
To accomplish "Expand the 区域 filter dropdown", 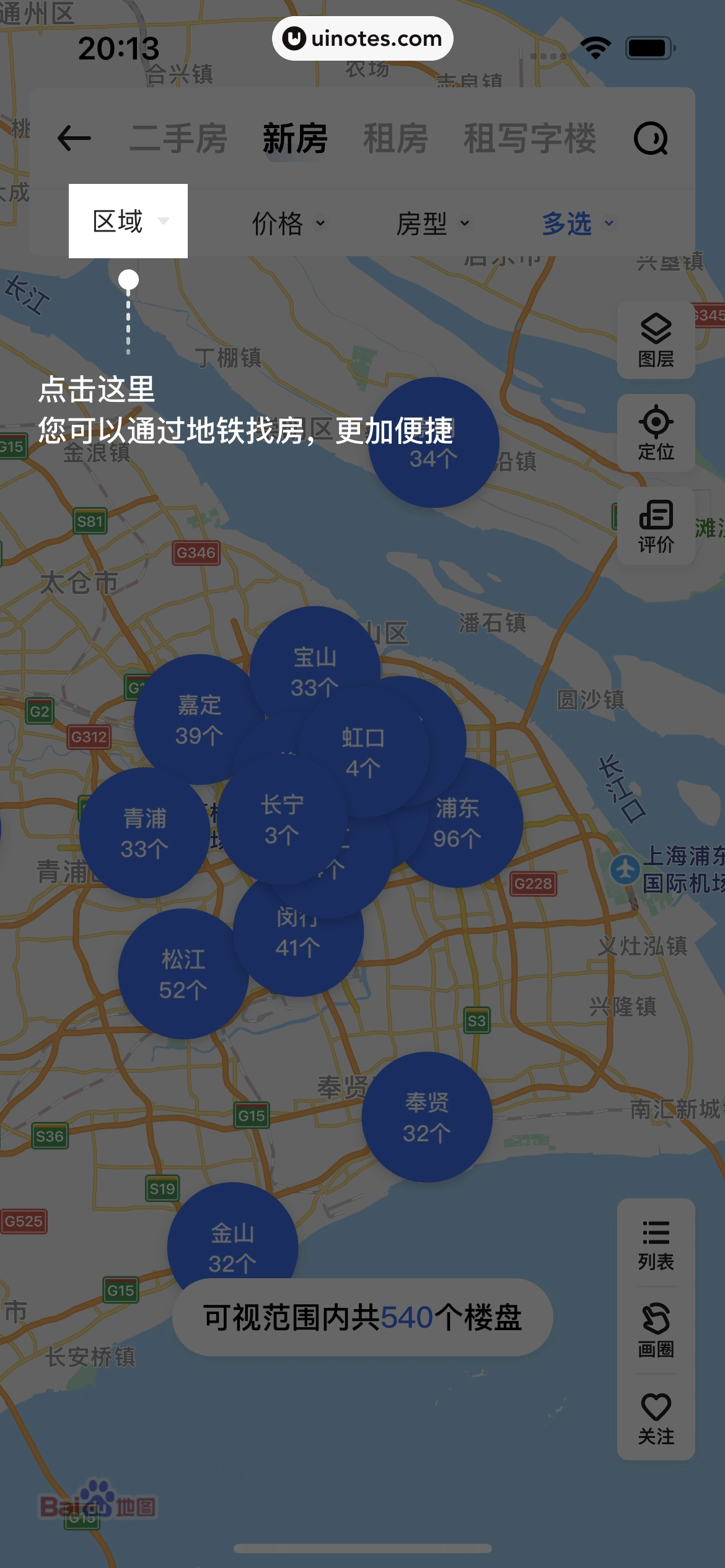I will point(128,221).
